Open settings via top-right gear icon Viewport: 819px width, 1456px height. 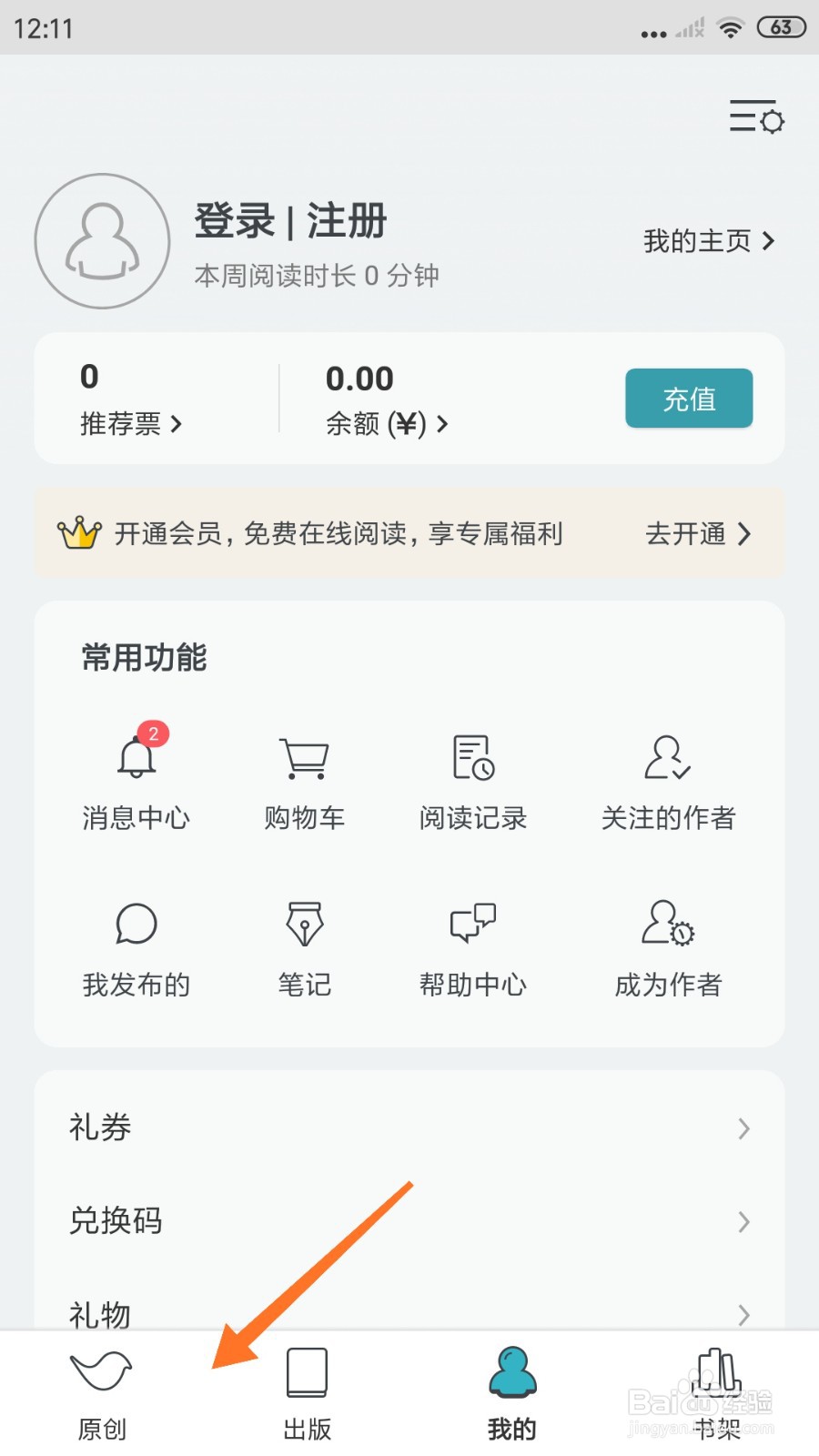[756, 118]
